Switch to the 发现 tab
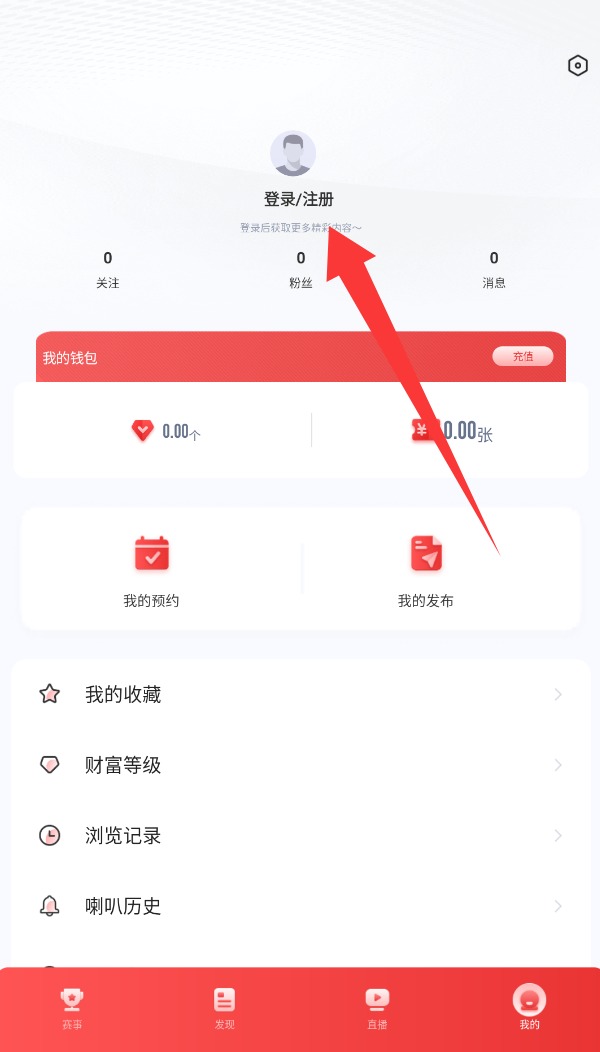This screenshot has height=1052, width=600. pyautogui.click(x=225, y=1008)
